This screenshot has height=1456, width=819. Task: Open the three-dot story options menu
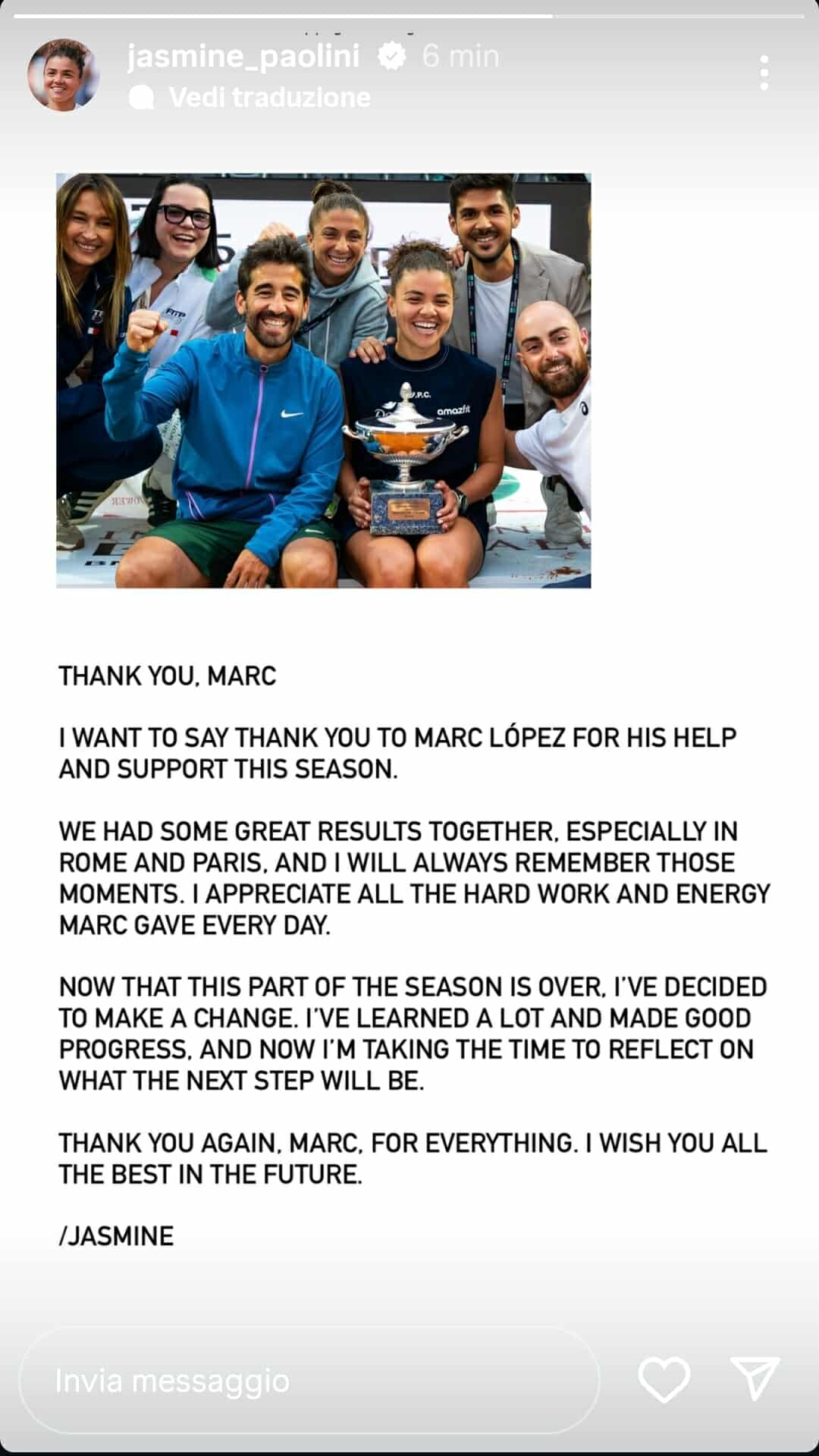tap(764, 74)
